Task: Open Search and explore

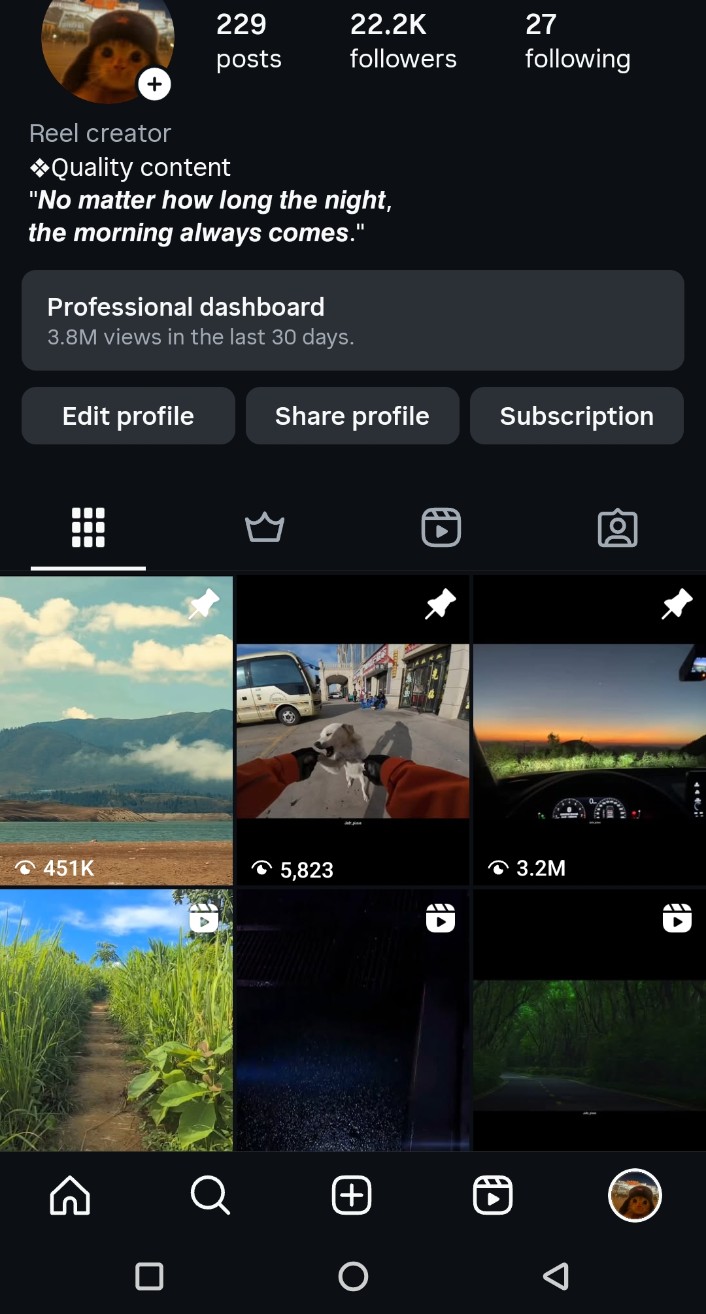Action: point(210,1195)
